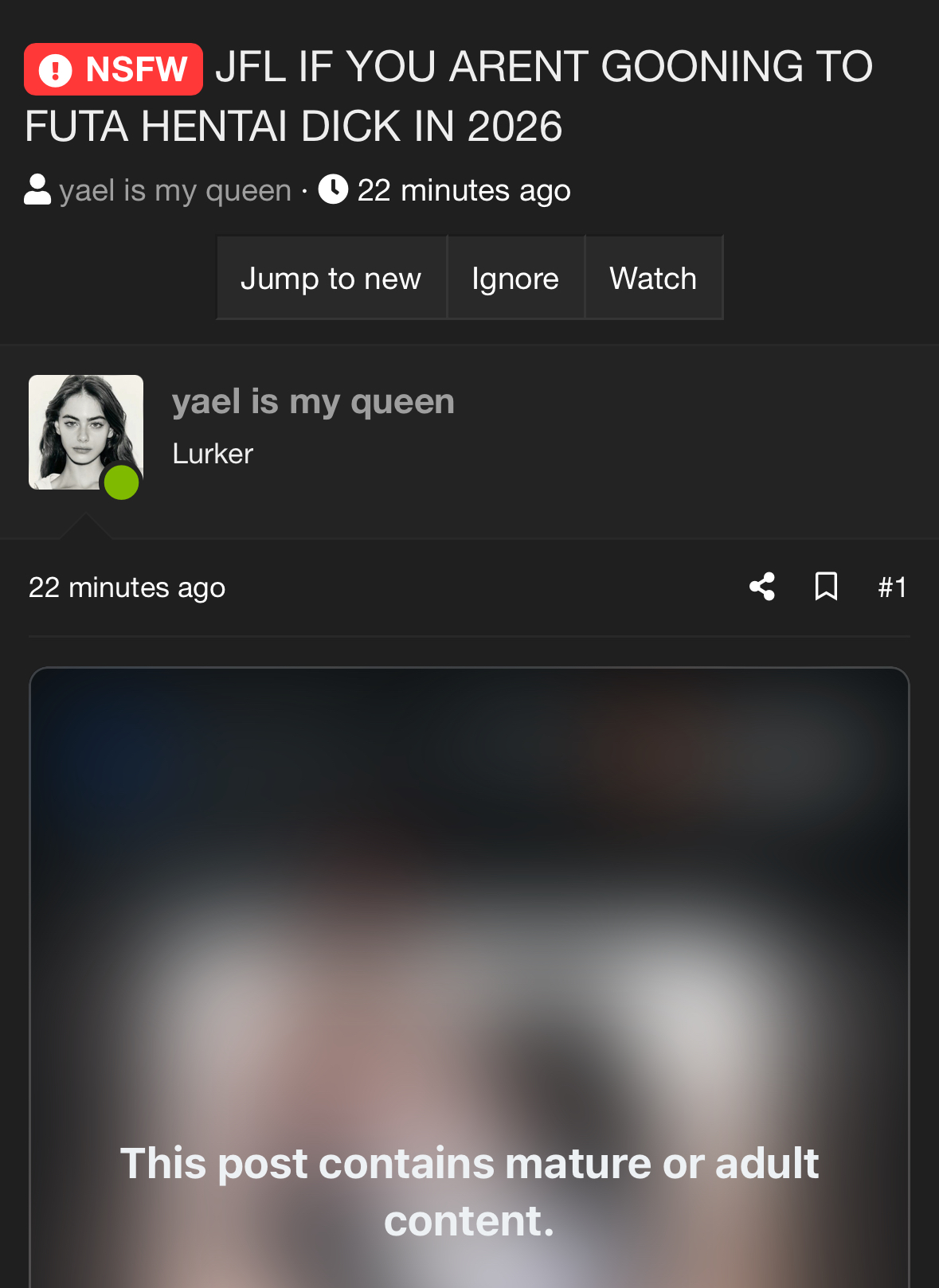
Task: Open the poster's avatar profile picture
Action: pyautogui.click(x=86, y=432)
